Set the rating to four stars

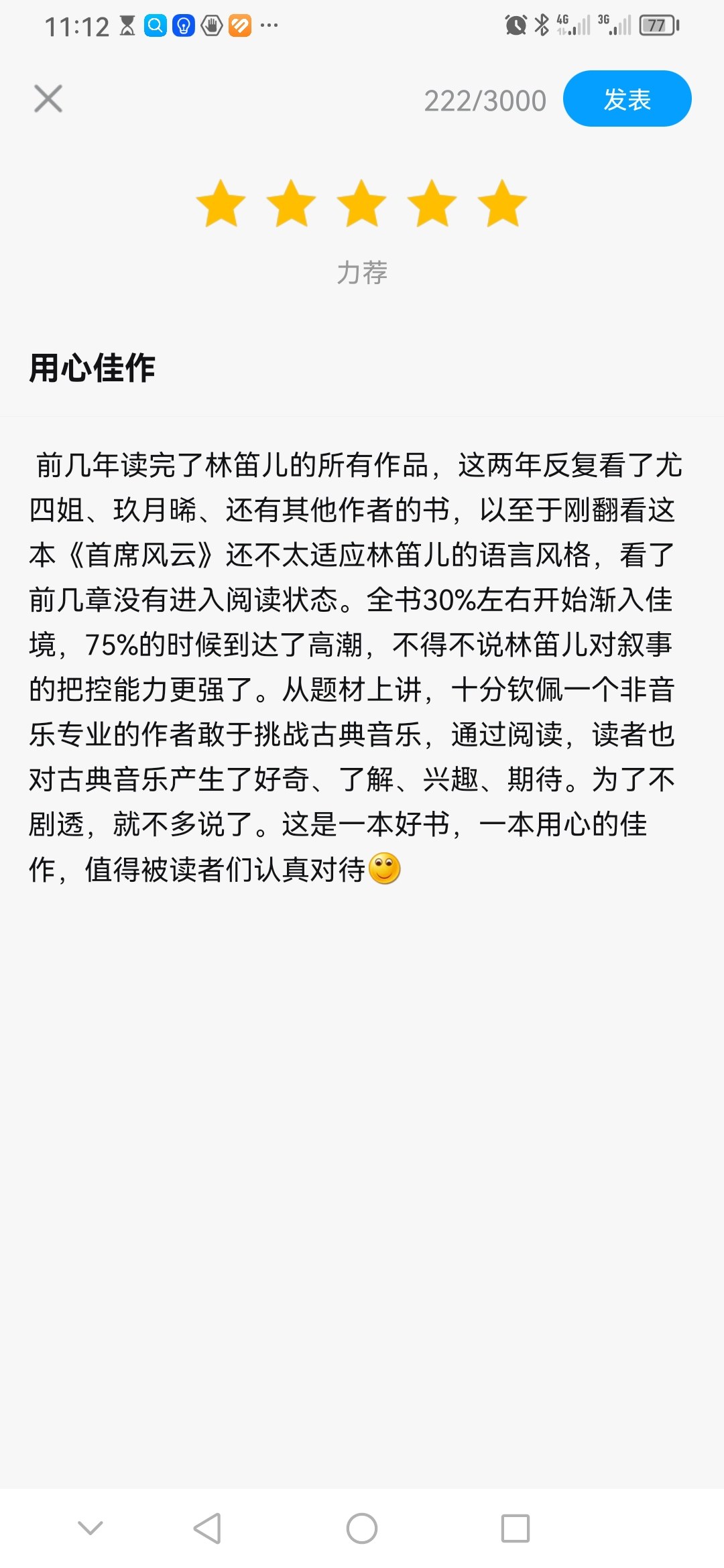[432, 203]
